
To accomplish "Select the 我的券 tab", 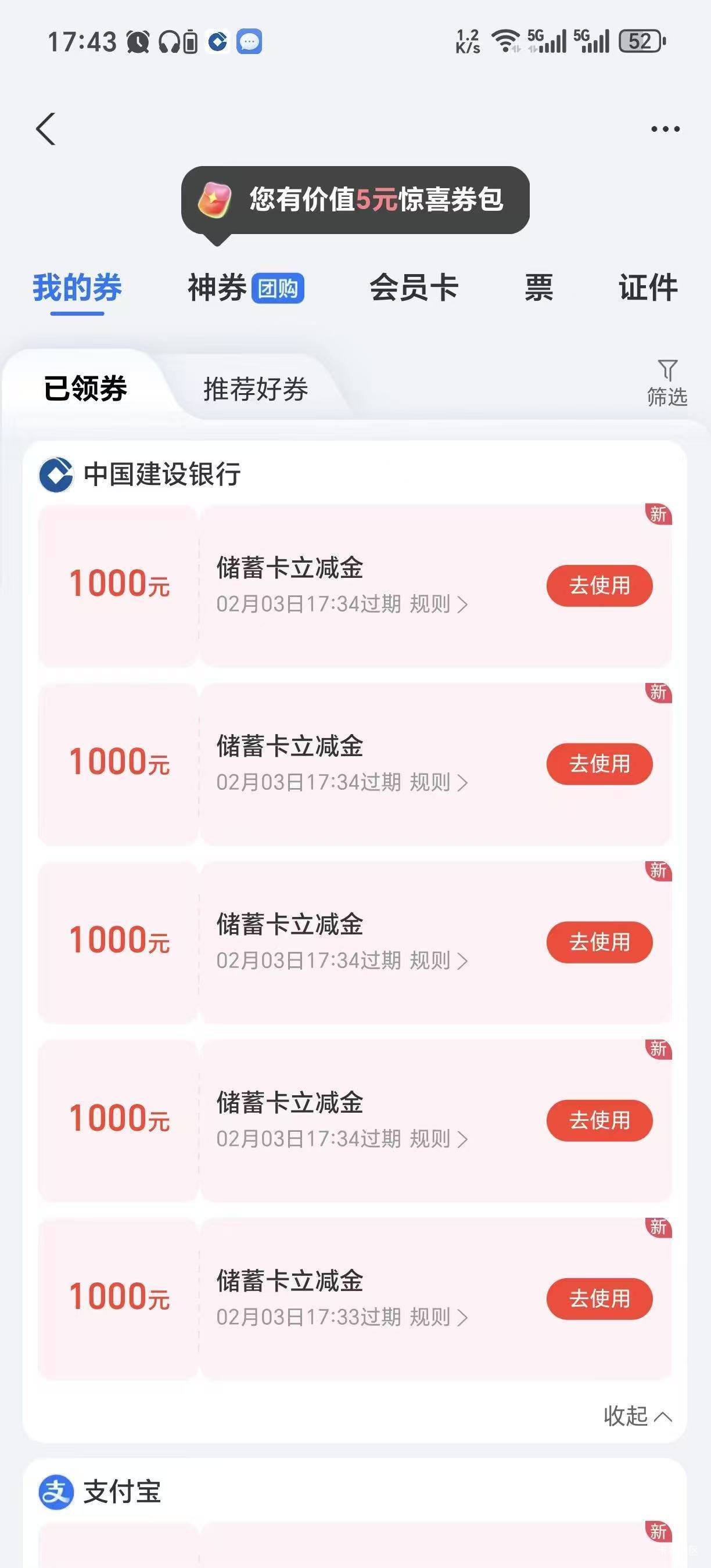I will 77,287.
